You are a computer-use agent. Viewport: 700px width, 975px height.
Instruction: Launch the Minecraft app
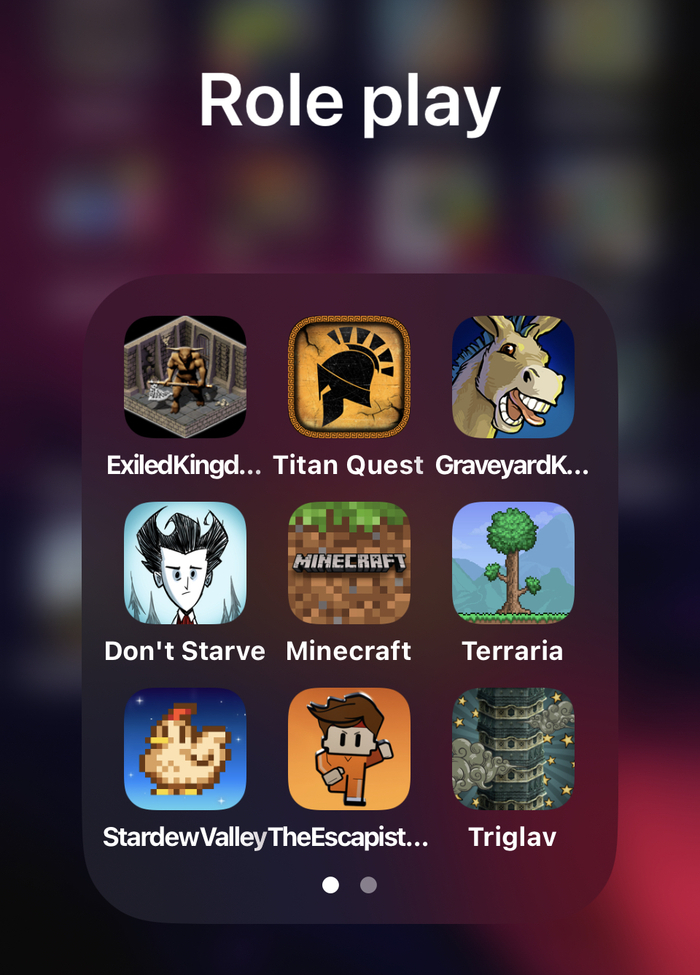(349, 563)
